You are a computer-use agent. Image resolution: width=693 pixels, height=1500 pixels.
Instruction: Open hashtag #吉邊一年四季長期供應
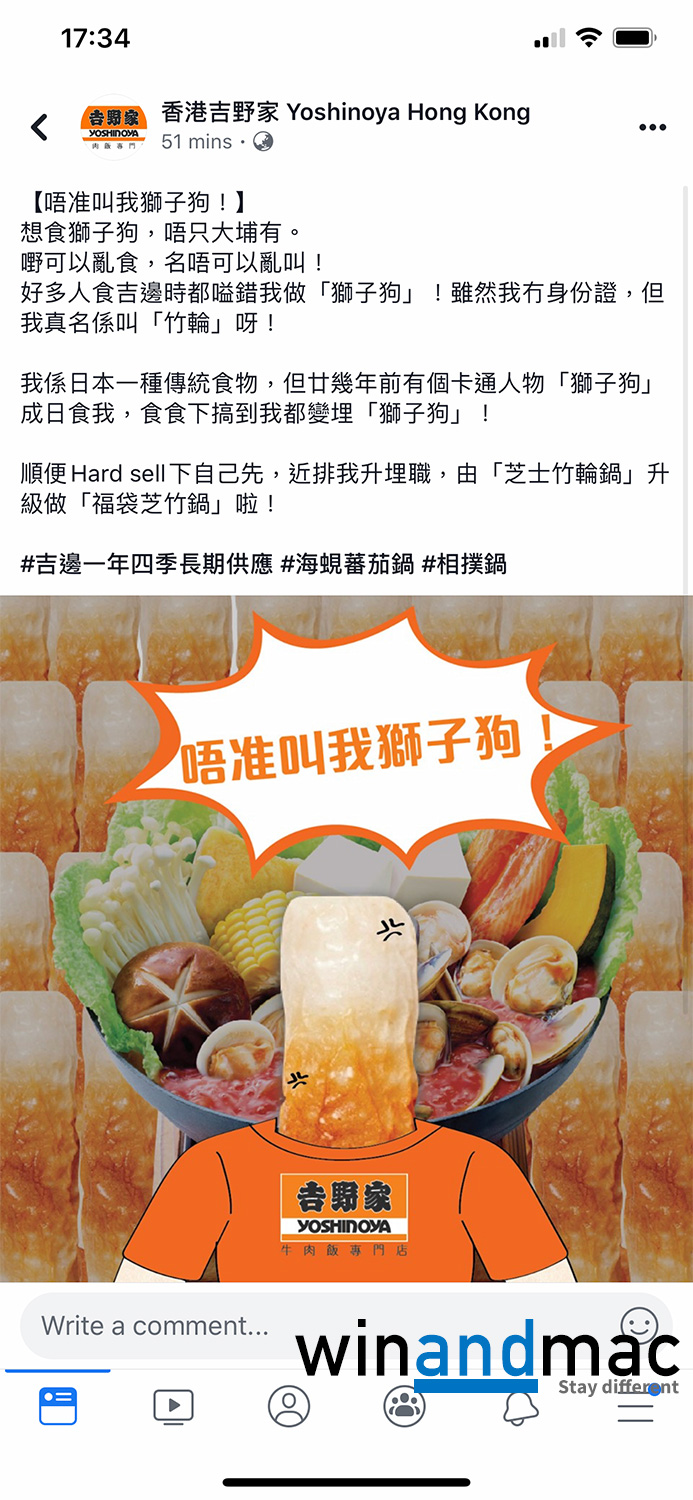pyautogui.click(x=146, y=564)
